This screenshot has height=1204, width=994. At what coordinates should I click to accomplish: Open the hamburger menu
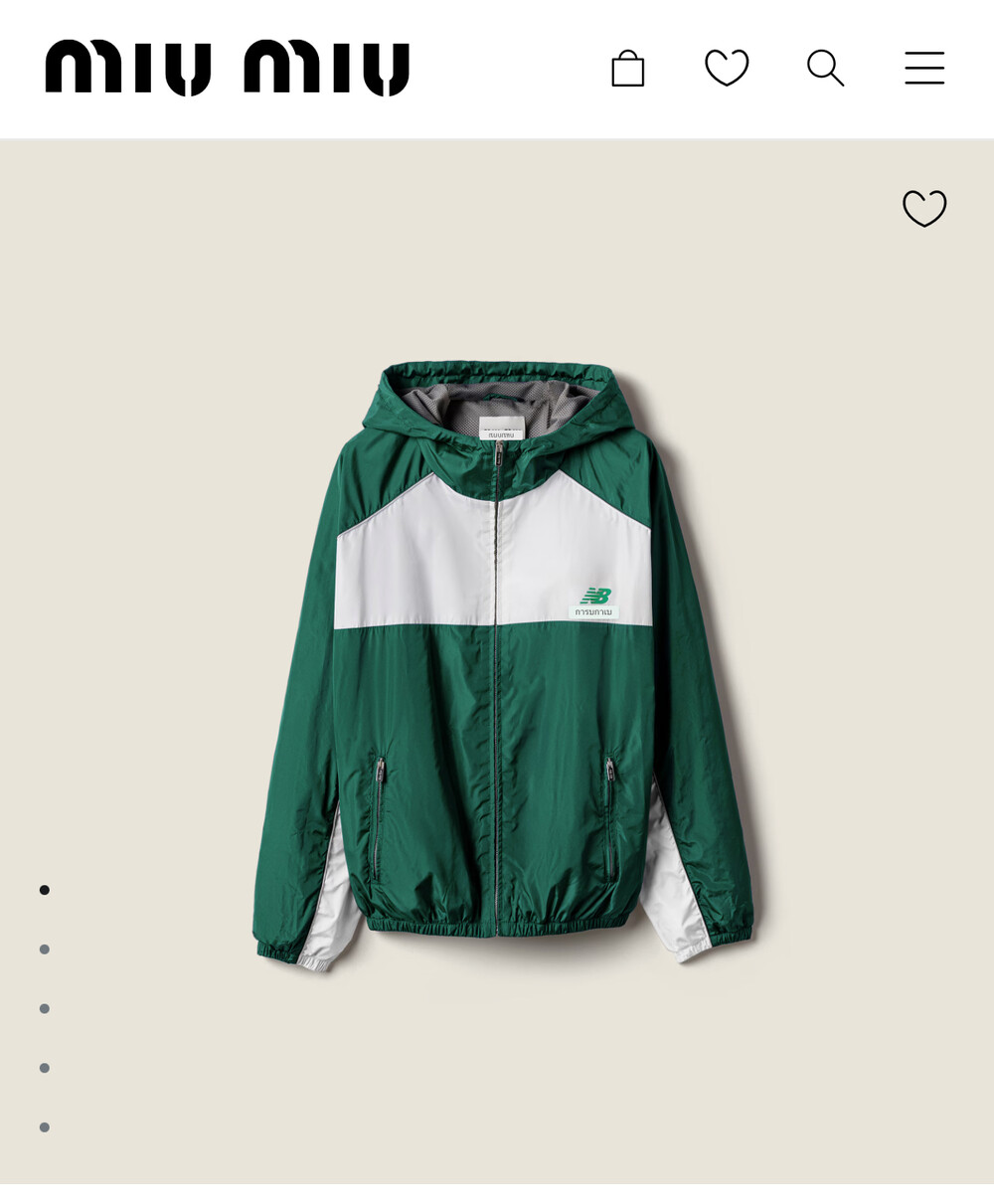[x=924, y=69]
